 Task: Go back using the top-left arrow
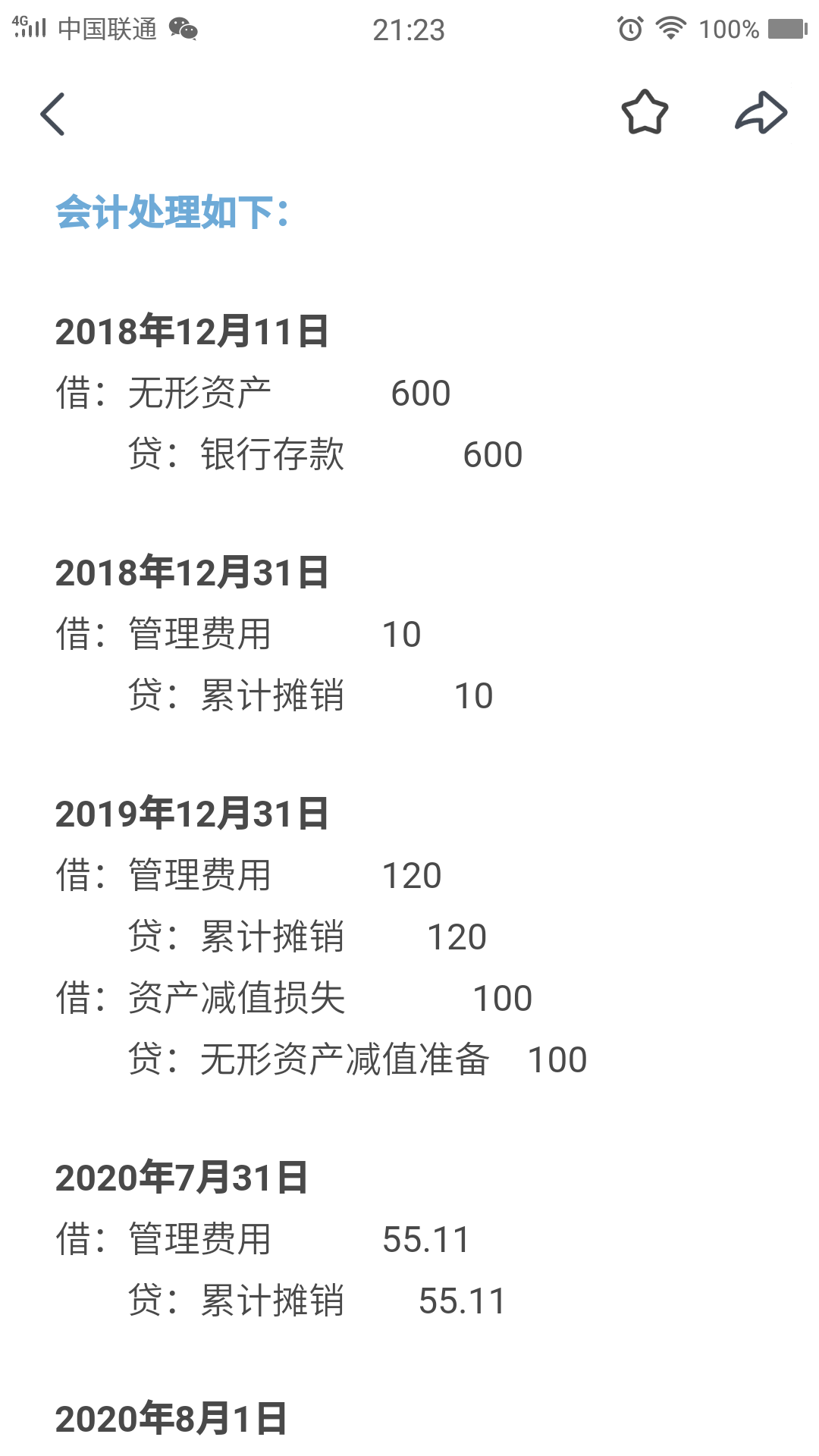52,115
